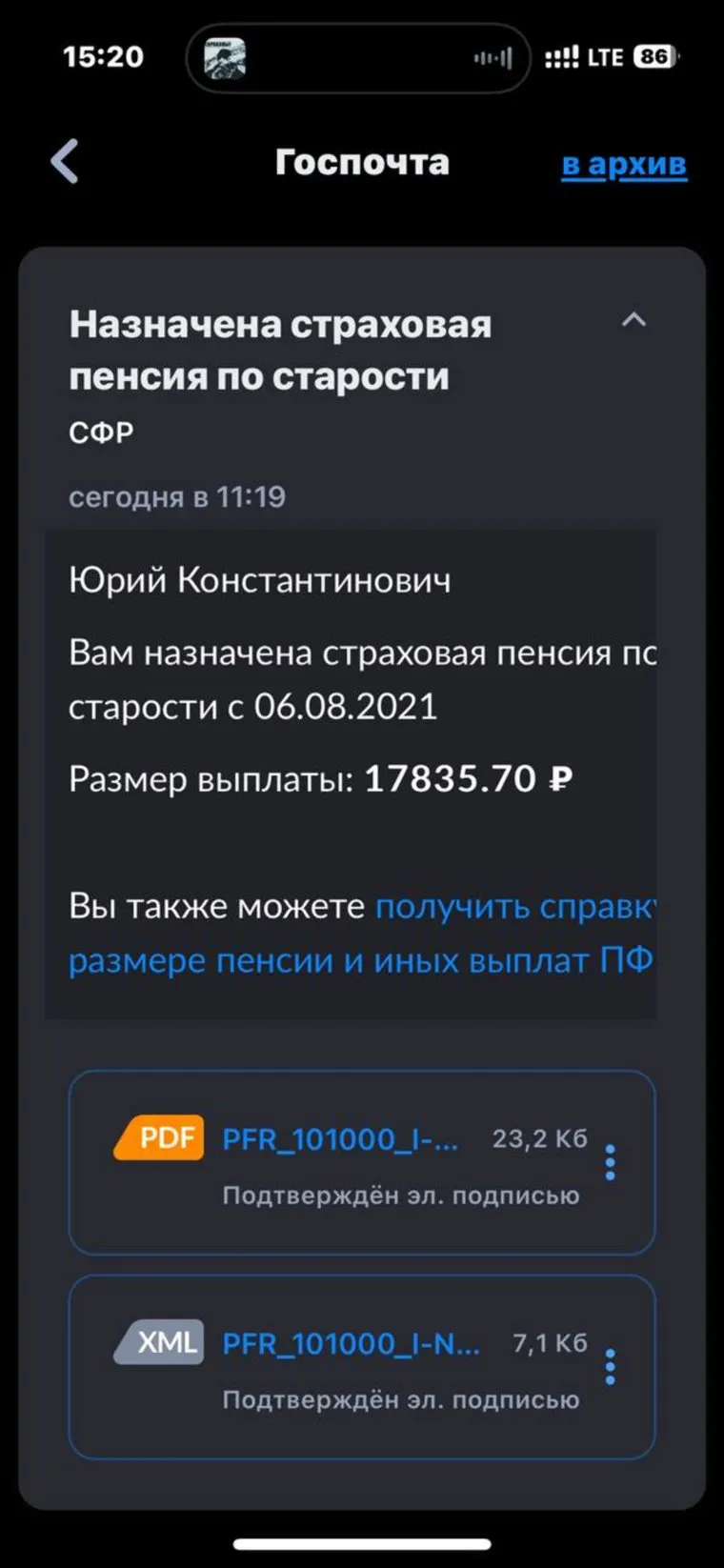Open options menu for the XML file
Screen dimensions: 724x1568
click(x=610, y=1367)
